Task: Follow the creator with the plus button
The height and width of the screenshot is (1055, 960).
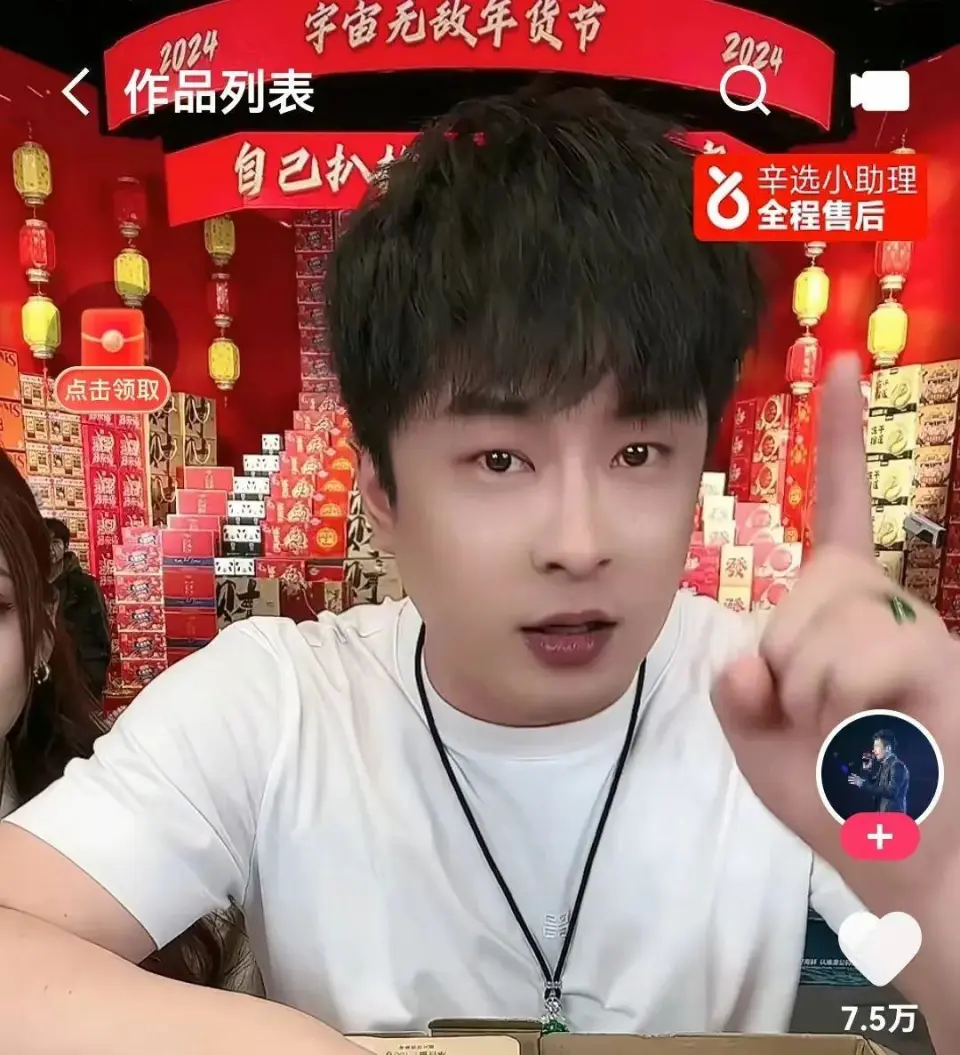Action: (879, 837)
